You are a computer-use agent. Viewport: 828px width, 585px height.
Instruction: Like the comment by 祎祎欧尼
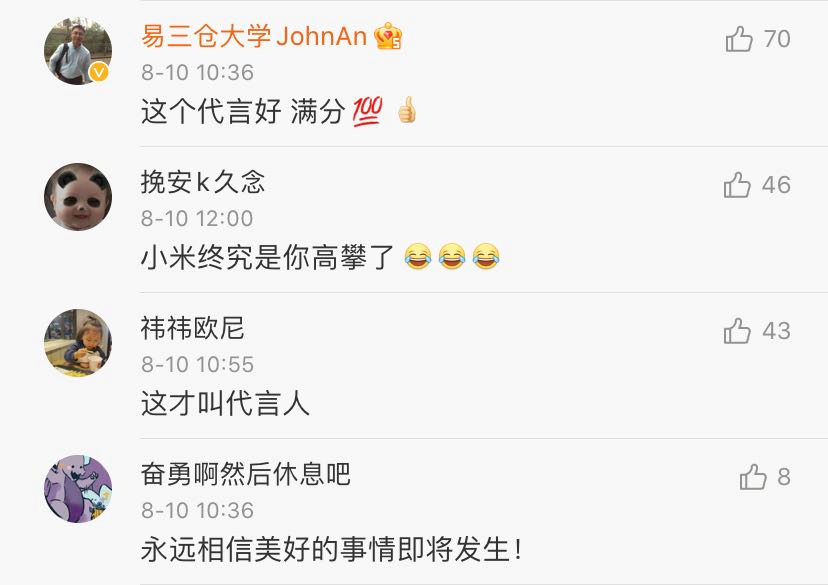pyautogui.click(x=737, y=331)
